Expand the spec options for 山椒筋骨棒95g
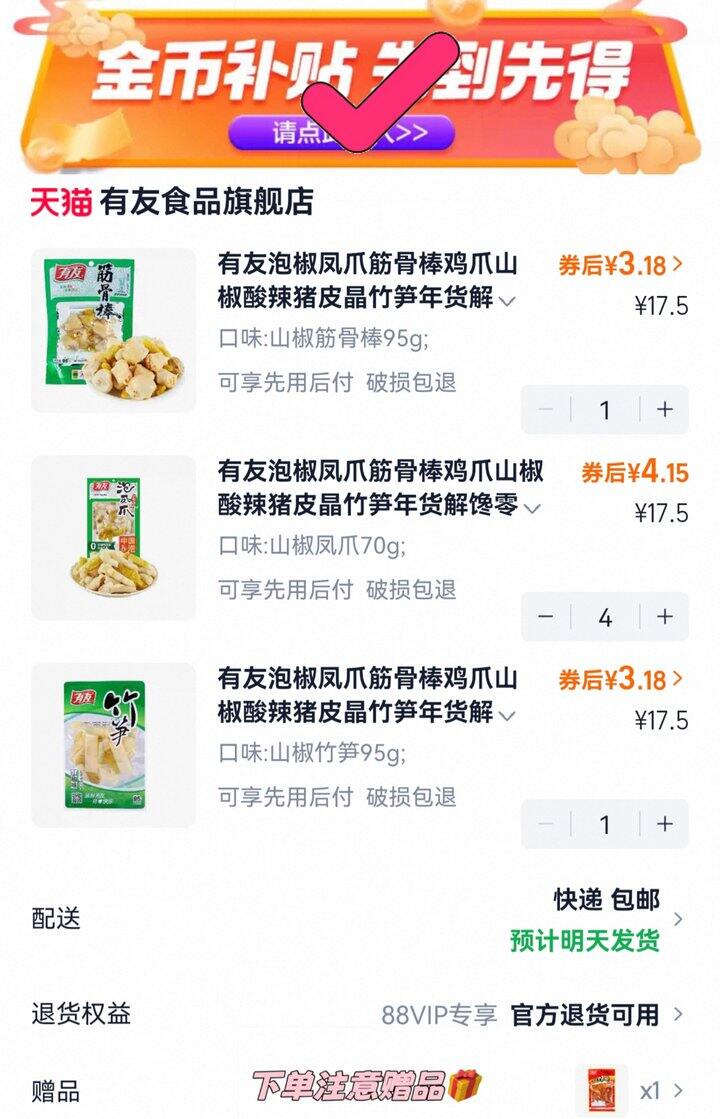 coord(507,300)
